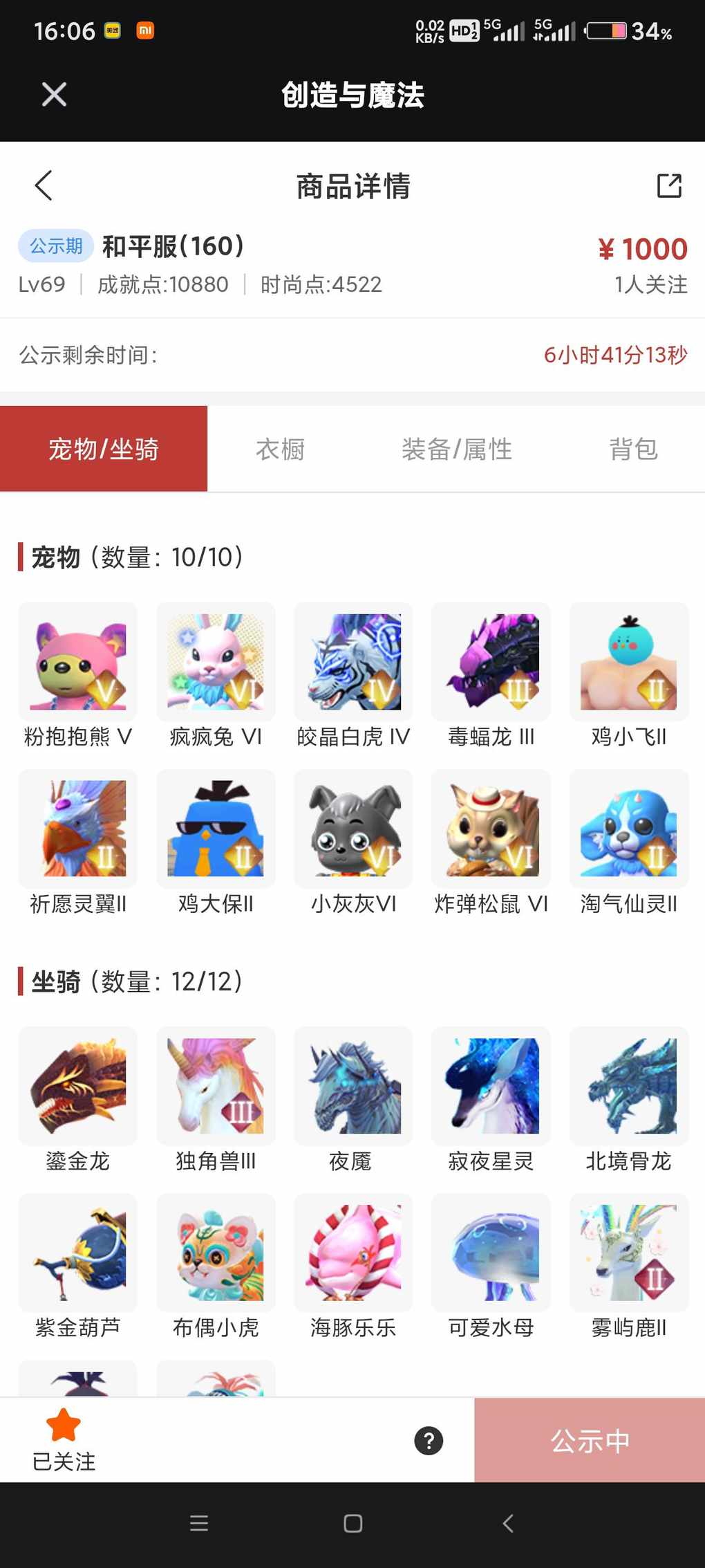View mount 鎏金龙
Screen dimensions: 705x1568
pyautogui.click(x=77, y=1086)
